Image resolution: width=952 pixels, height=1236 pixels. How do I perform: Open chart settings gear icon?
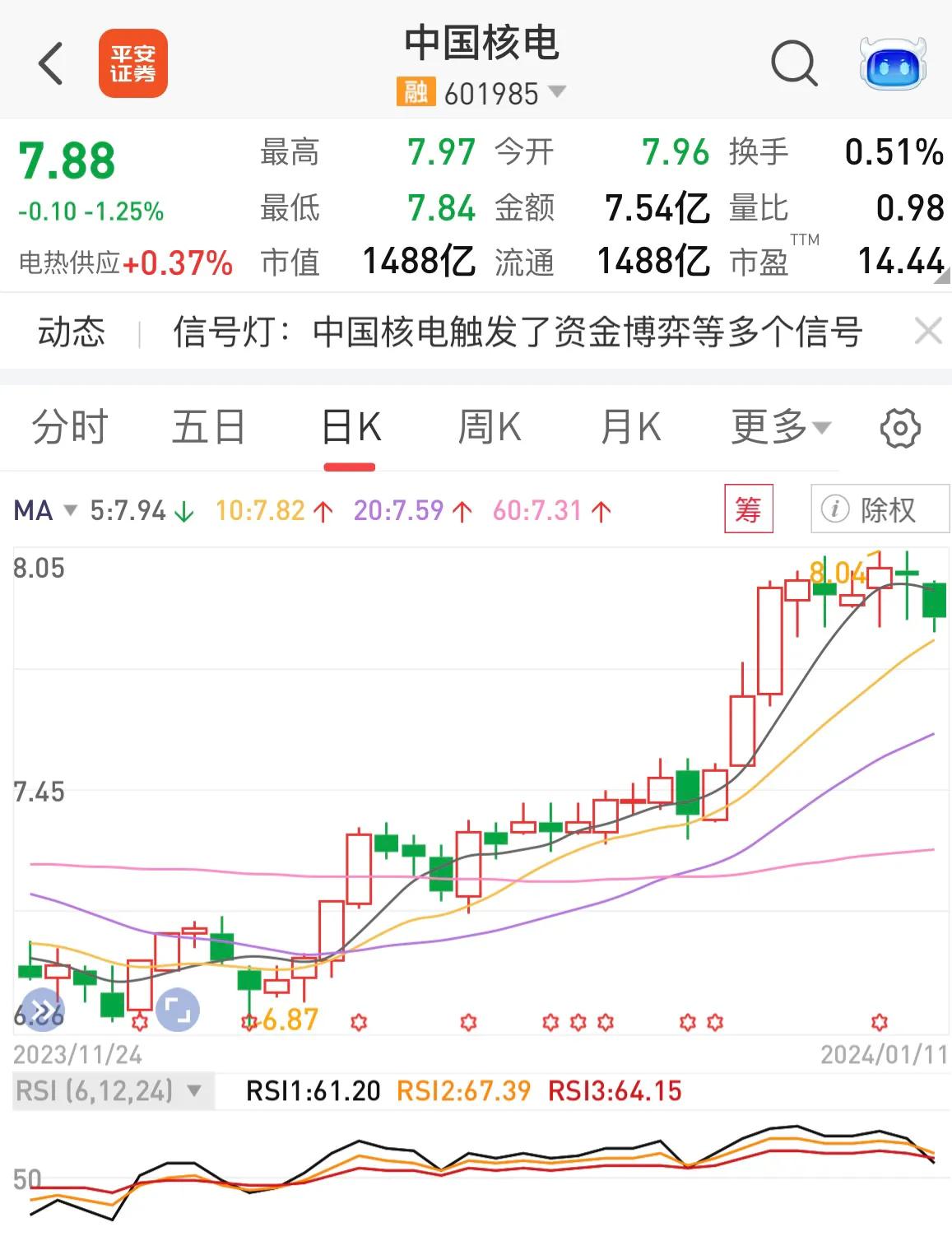900,428
